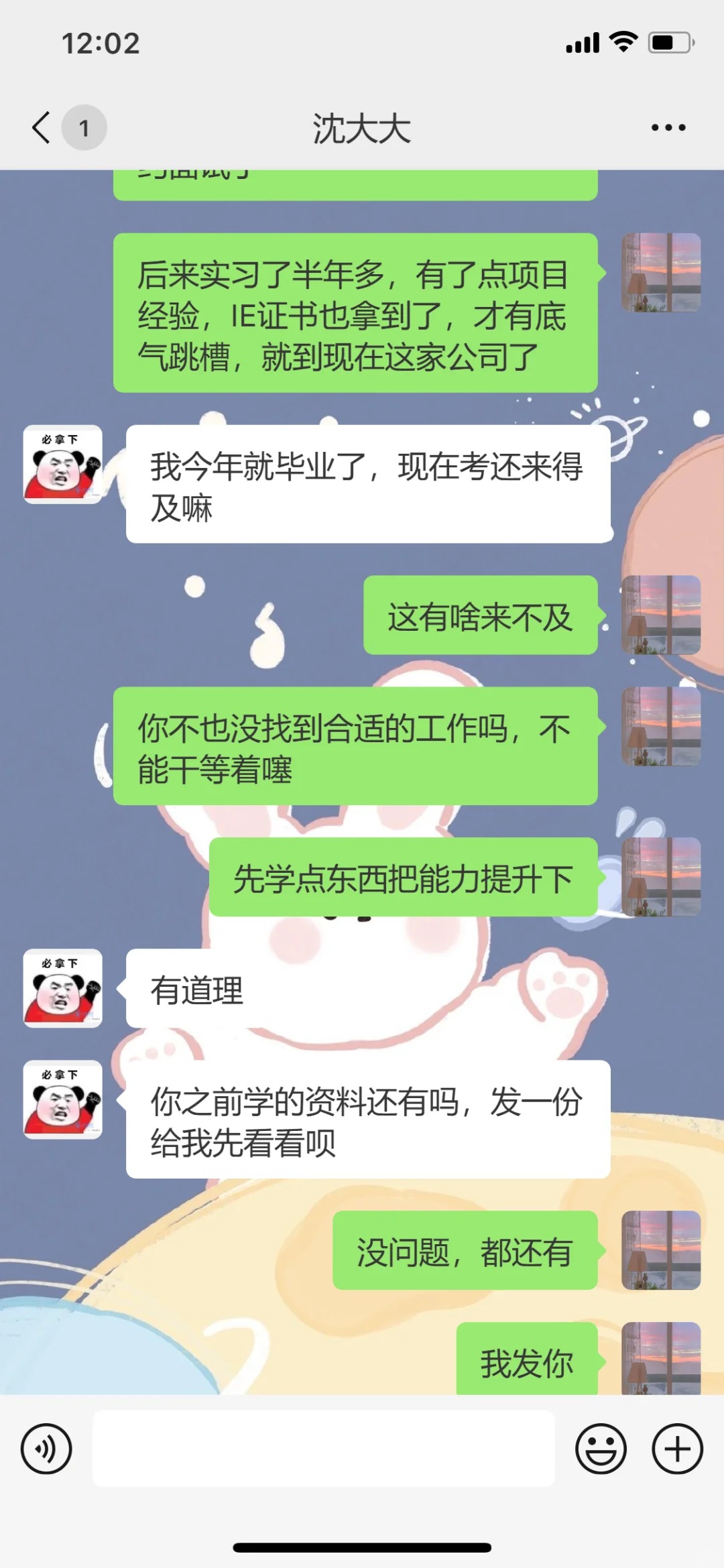Open the three-dot chat info menu

pyautogui.click(x=668, y=127)
